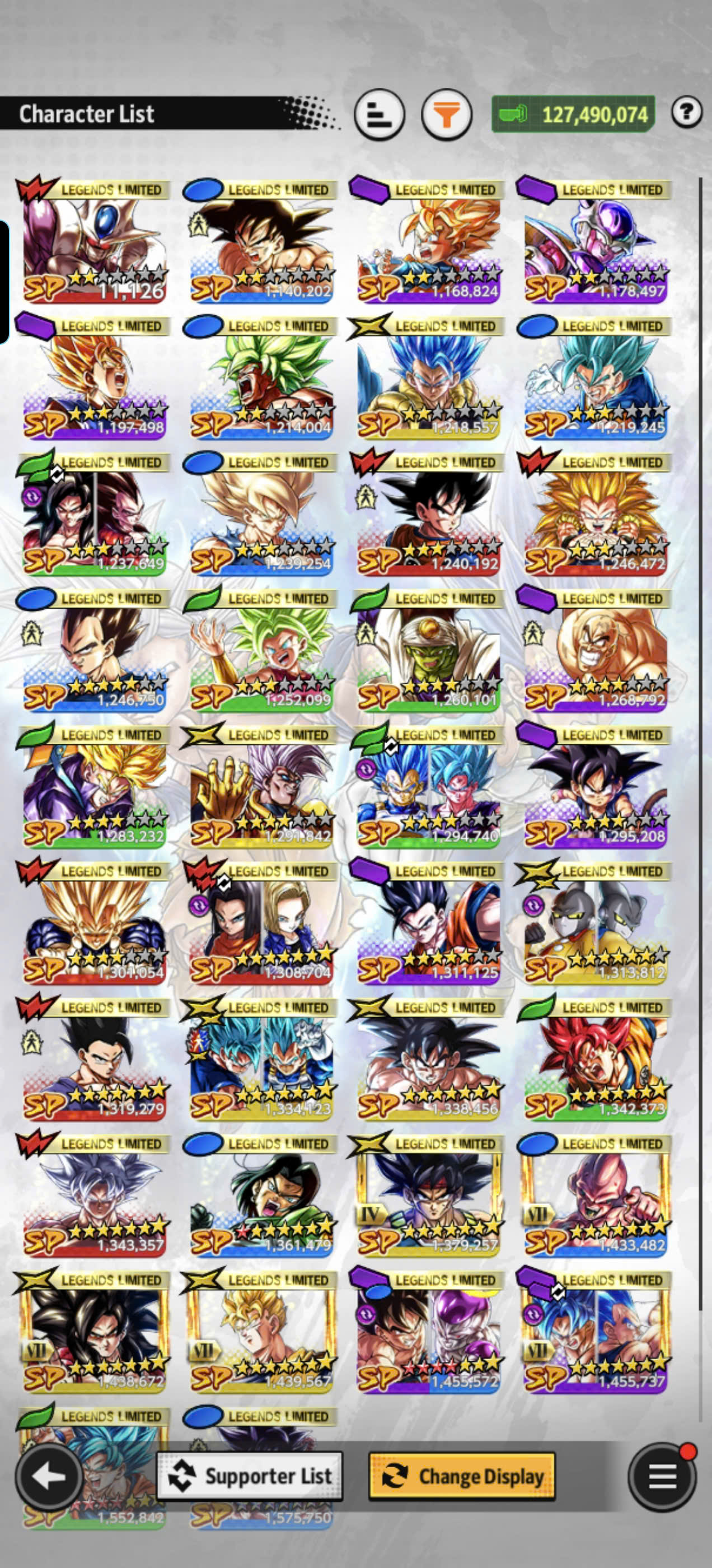Select the character with power 1,455,572
The height and width of the screenshot is (1568, 712).
(428, 1331)
